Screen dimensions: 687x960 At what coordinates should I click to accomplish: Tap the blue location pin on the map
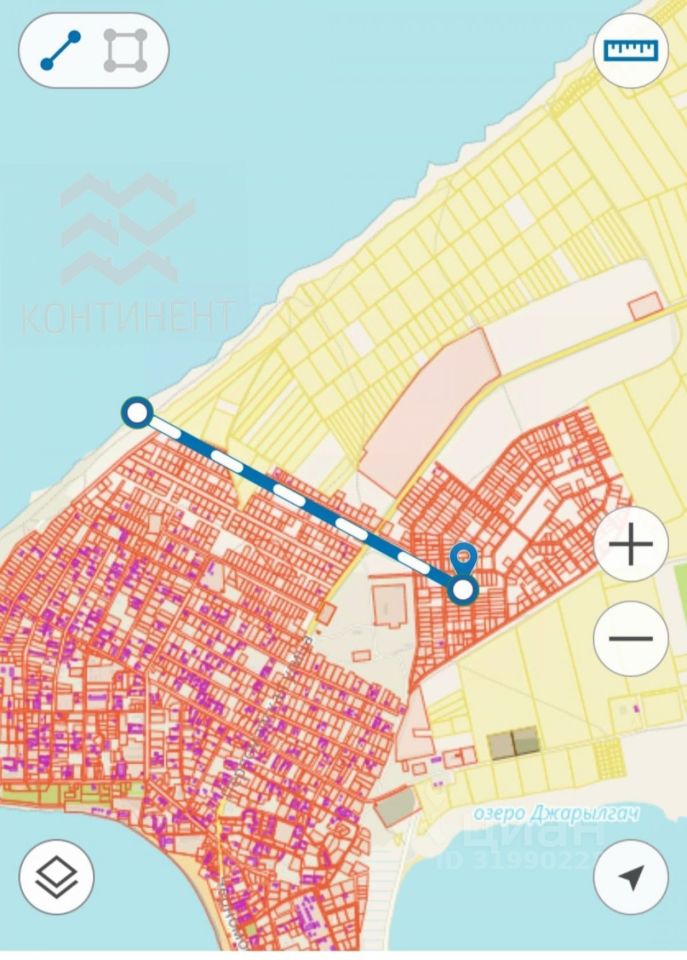pyautogui.click(x=463, y=557)
